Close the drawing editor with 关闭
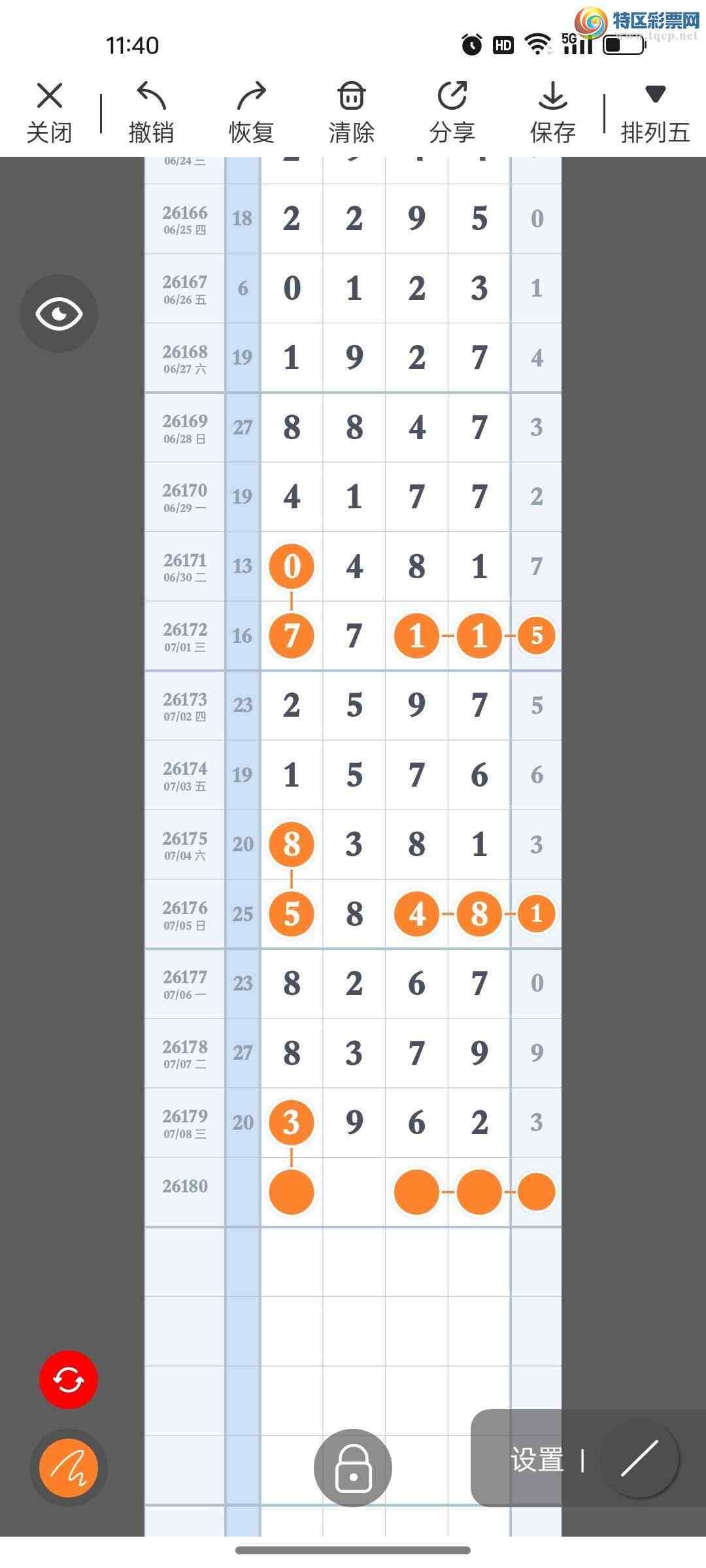 (x=49, y=112)
